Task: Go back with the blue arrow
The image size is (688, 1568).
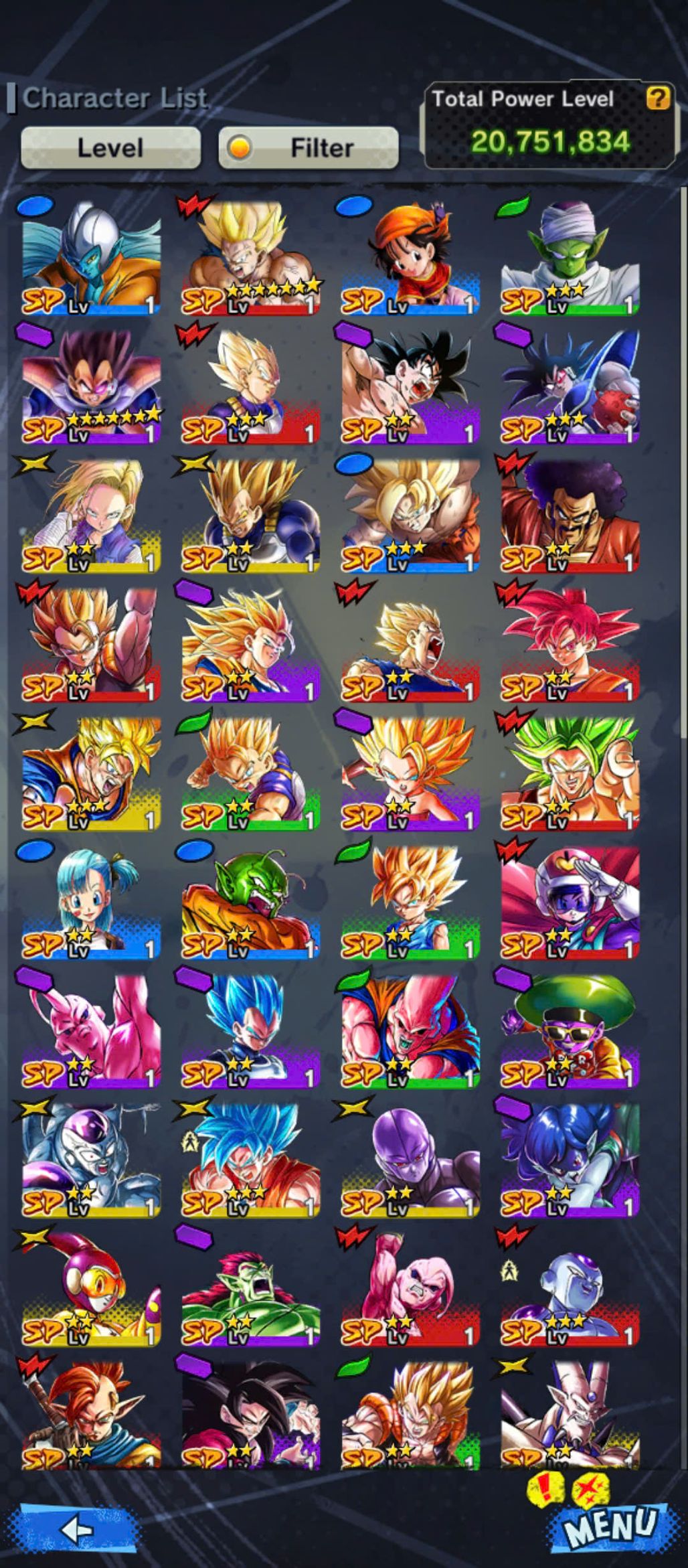Action: pos(76,1528)
